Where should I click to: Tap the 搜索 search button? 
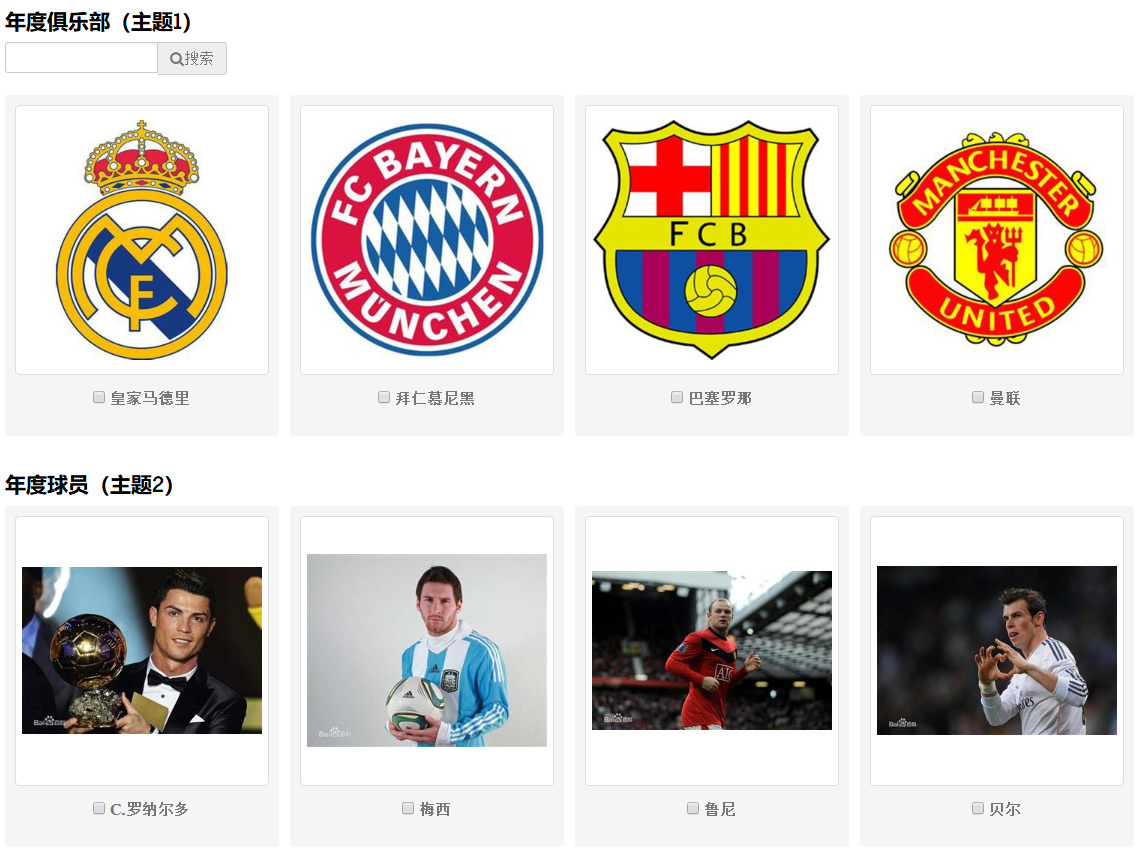point(192,58)
